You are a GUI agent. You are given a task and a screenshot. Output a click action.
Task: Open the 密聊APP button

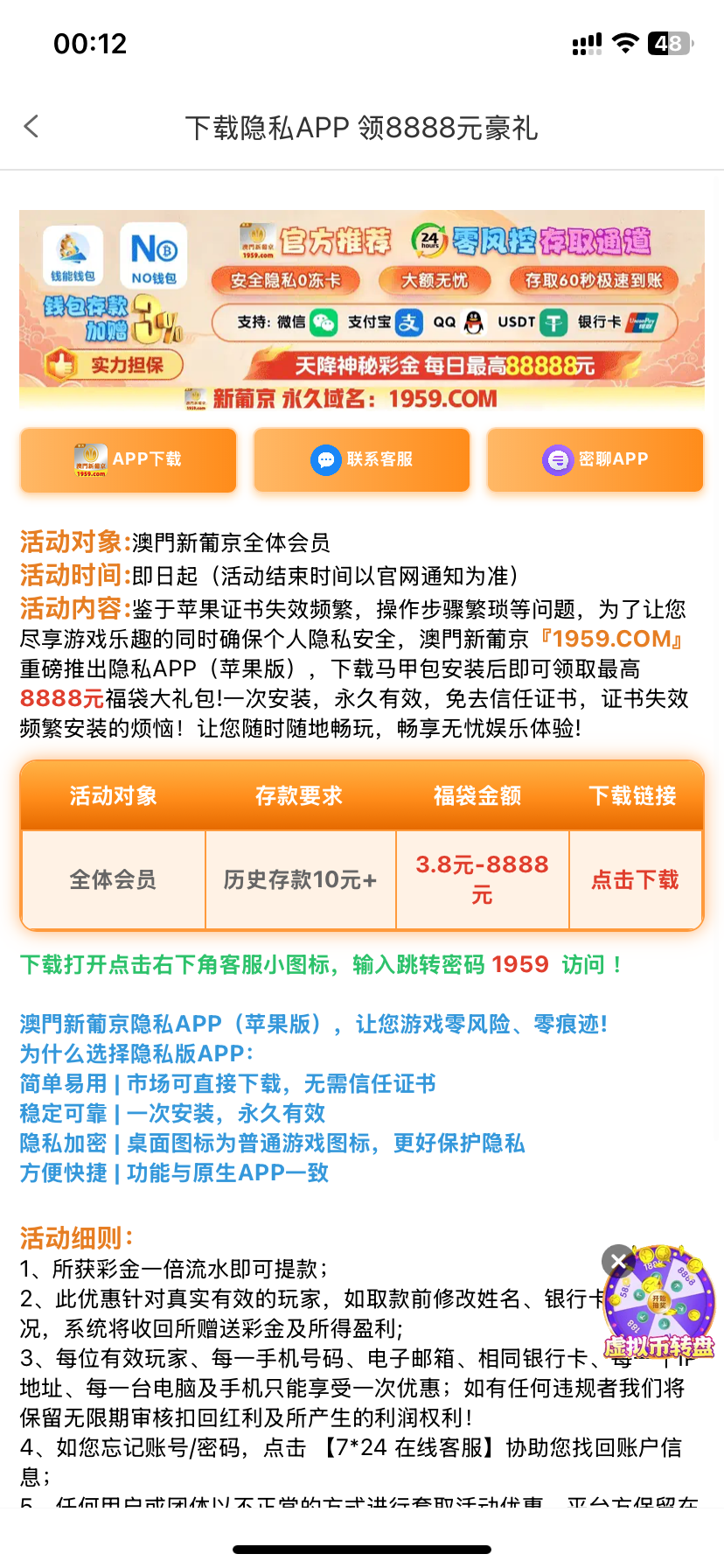point(595,459)
